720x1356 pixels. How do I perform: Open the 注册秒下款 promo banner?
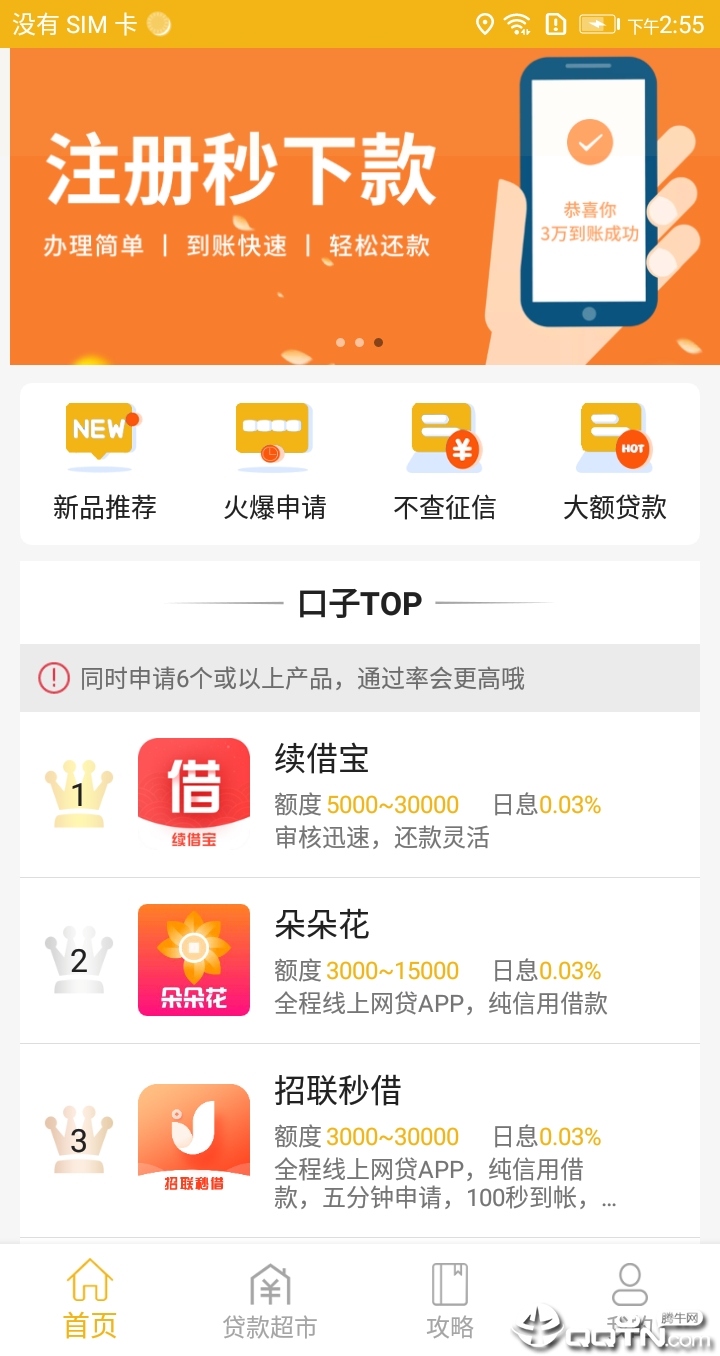360,206
